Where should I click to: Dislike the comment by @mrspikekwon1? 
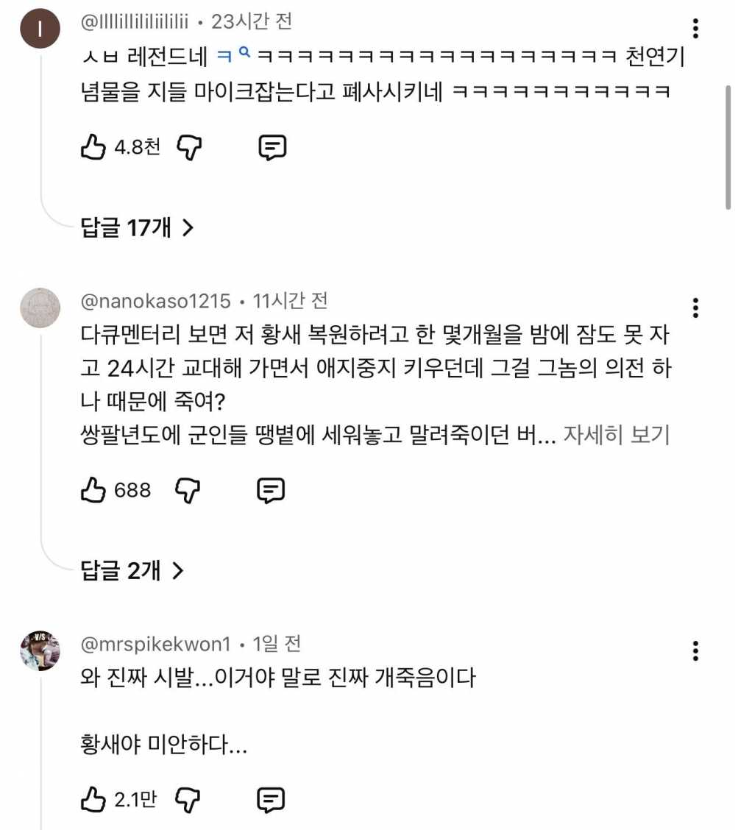tap(189, 799)
